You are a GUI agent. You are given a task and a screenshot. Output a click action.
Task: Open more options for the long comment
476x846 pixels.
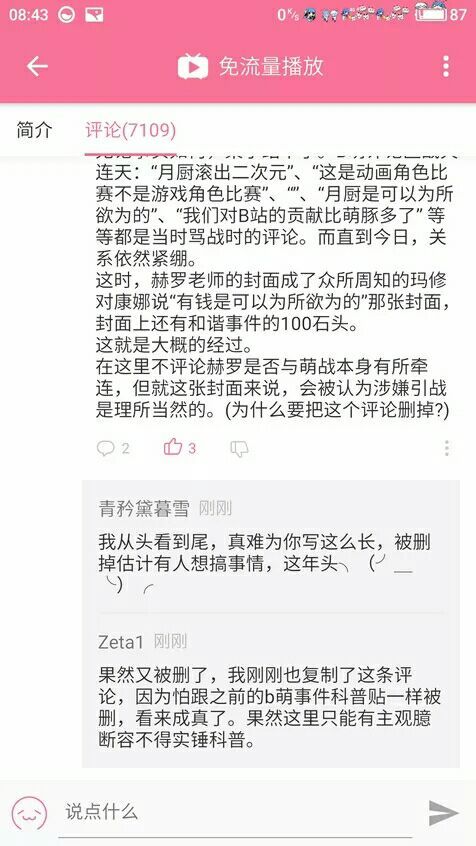coord(446,448)
